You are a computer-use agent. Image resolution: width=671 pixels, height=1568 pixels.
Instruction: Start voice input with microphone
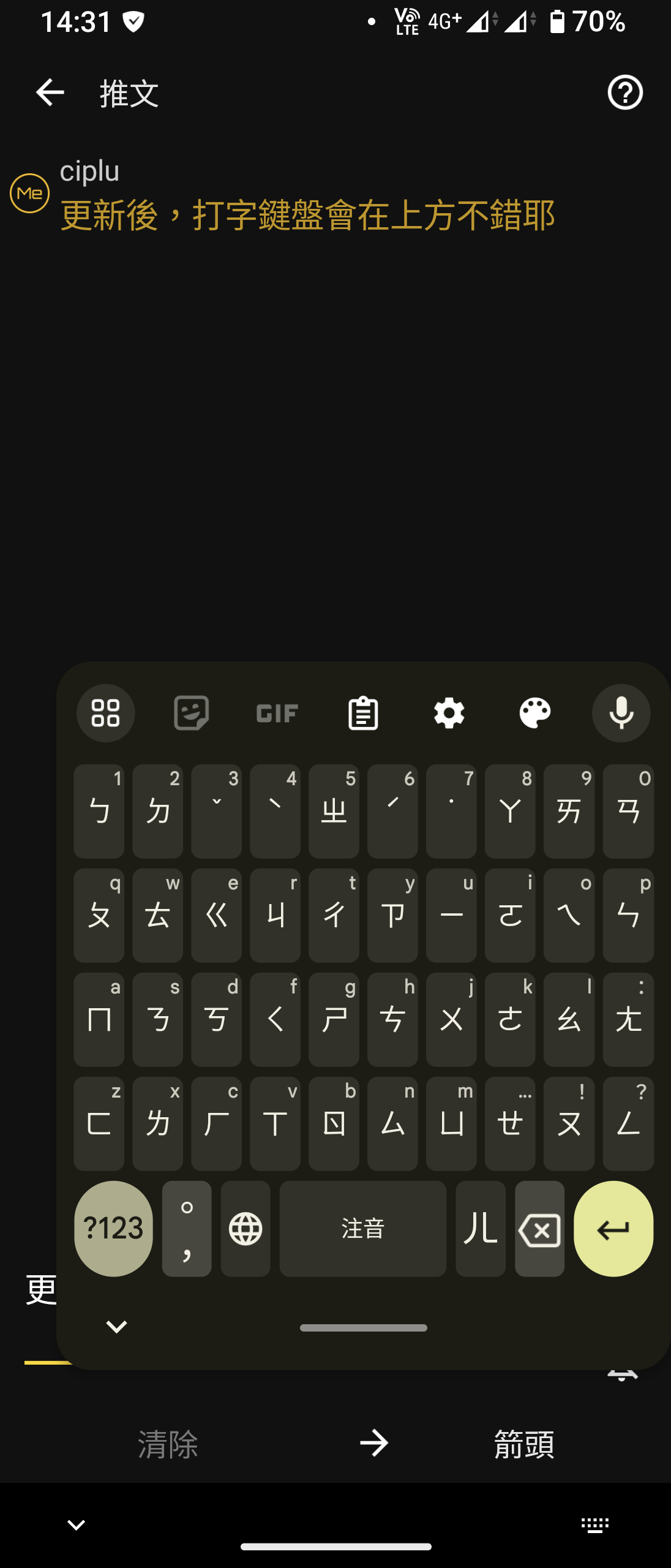tap(621, 713)
